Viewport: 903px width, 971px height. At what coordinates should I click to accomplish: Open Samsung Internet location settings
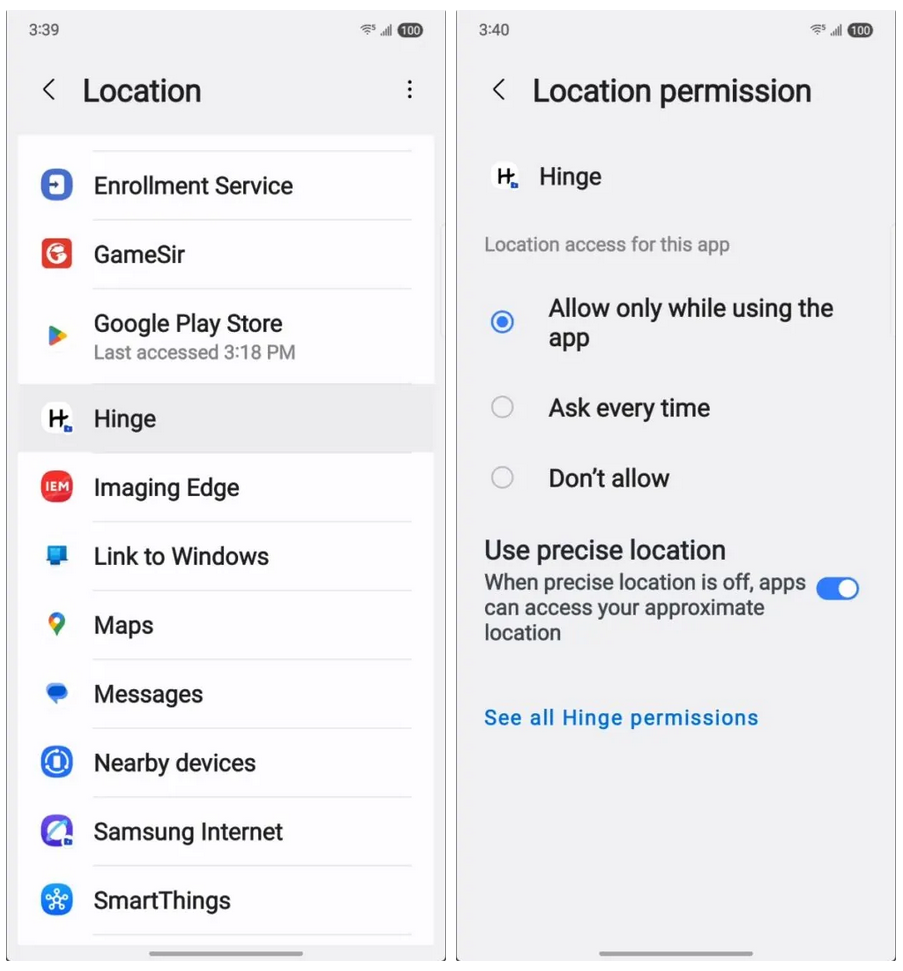point(188,832)
